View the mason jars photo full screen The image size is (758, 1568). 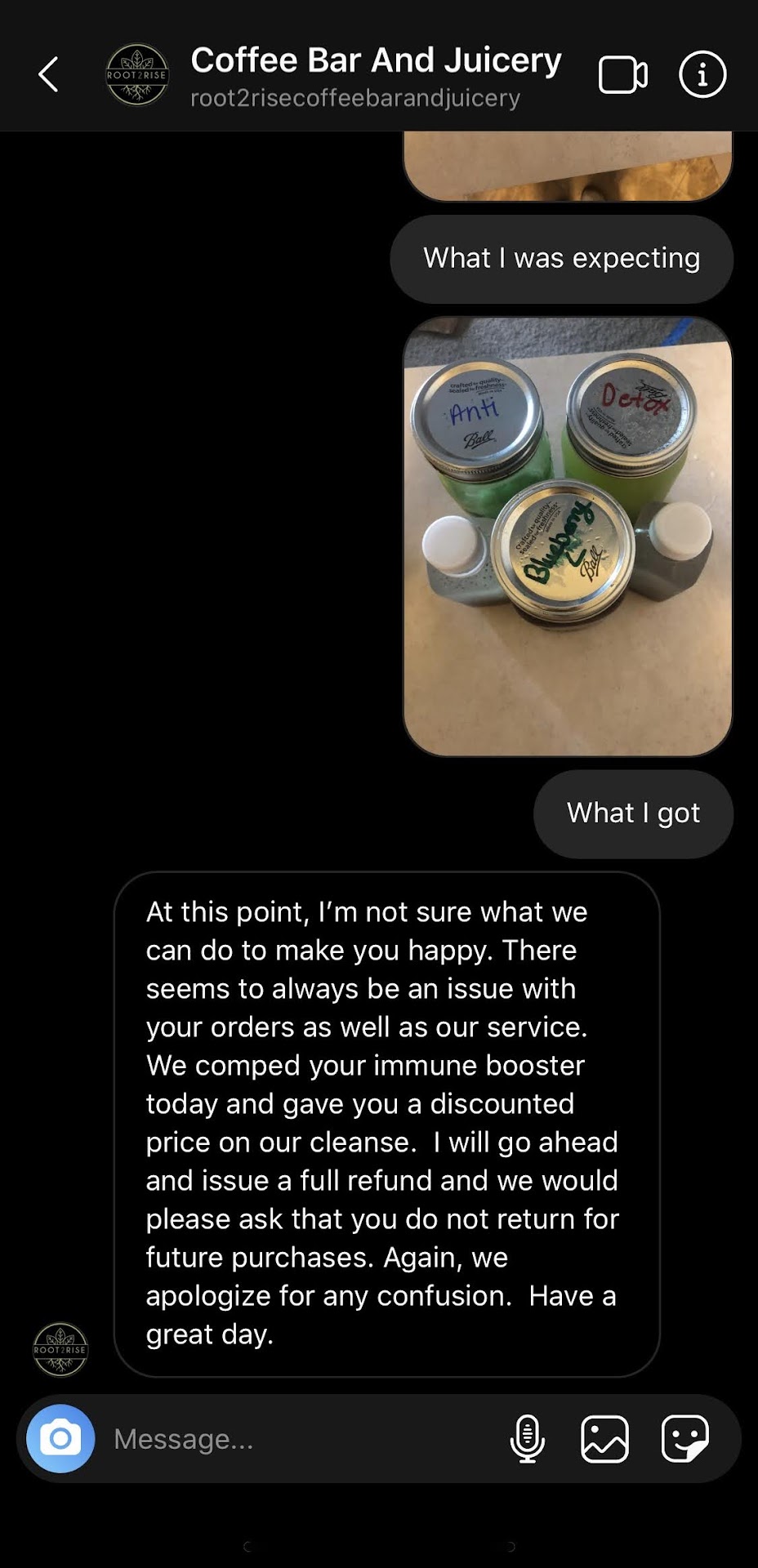tap(568, 537)
